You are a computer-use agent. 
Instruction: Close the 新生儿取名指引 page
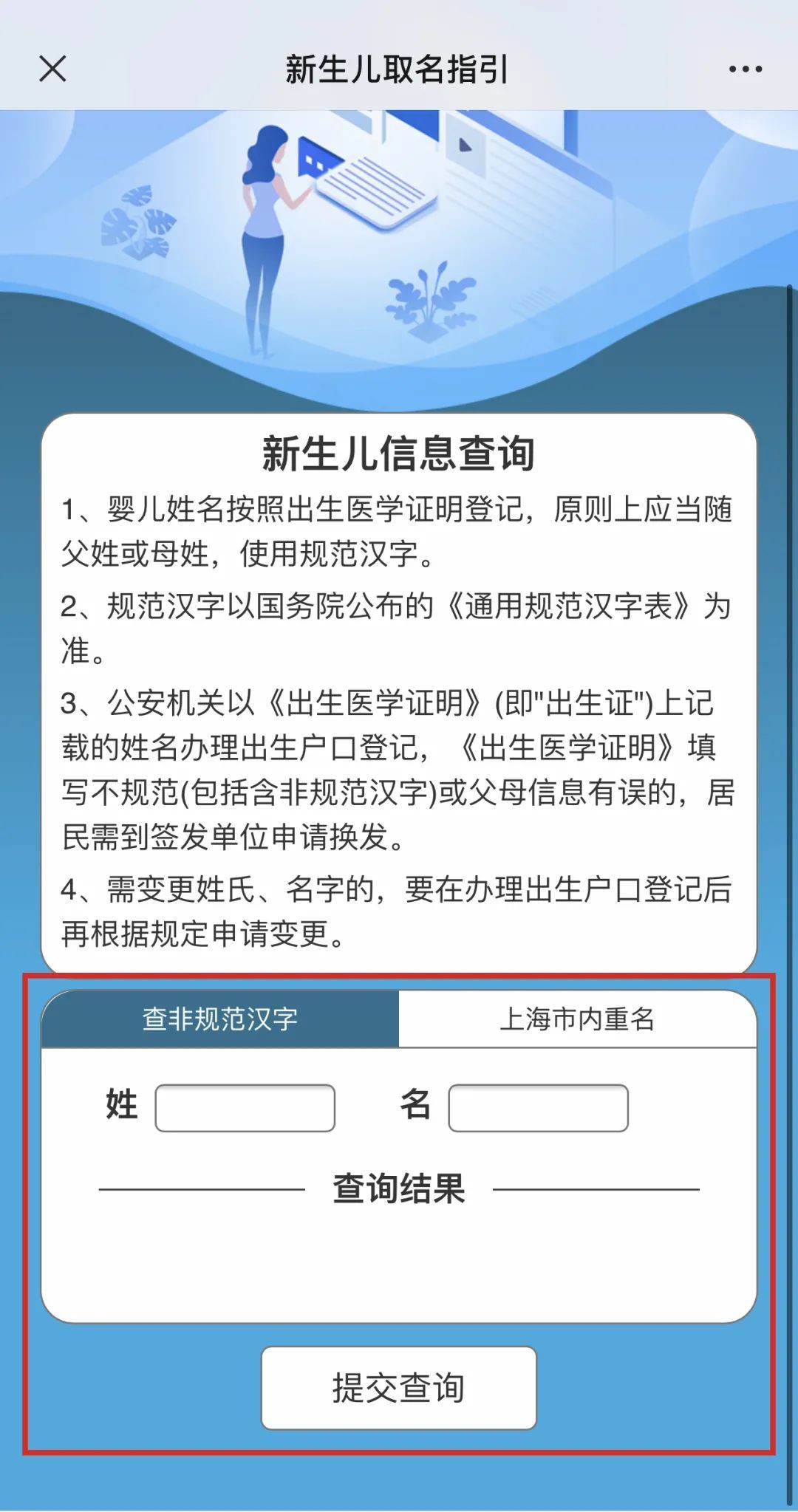tap(52, 69)
